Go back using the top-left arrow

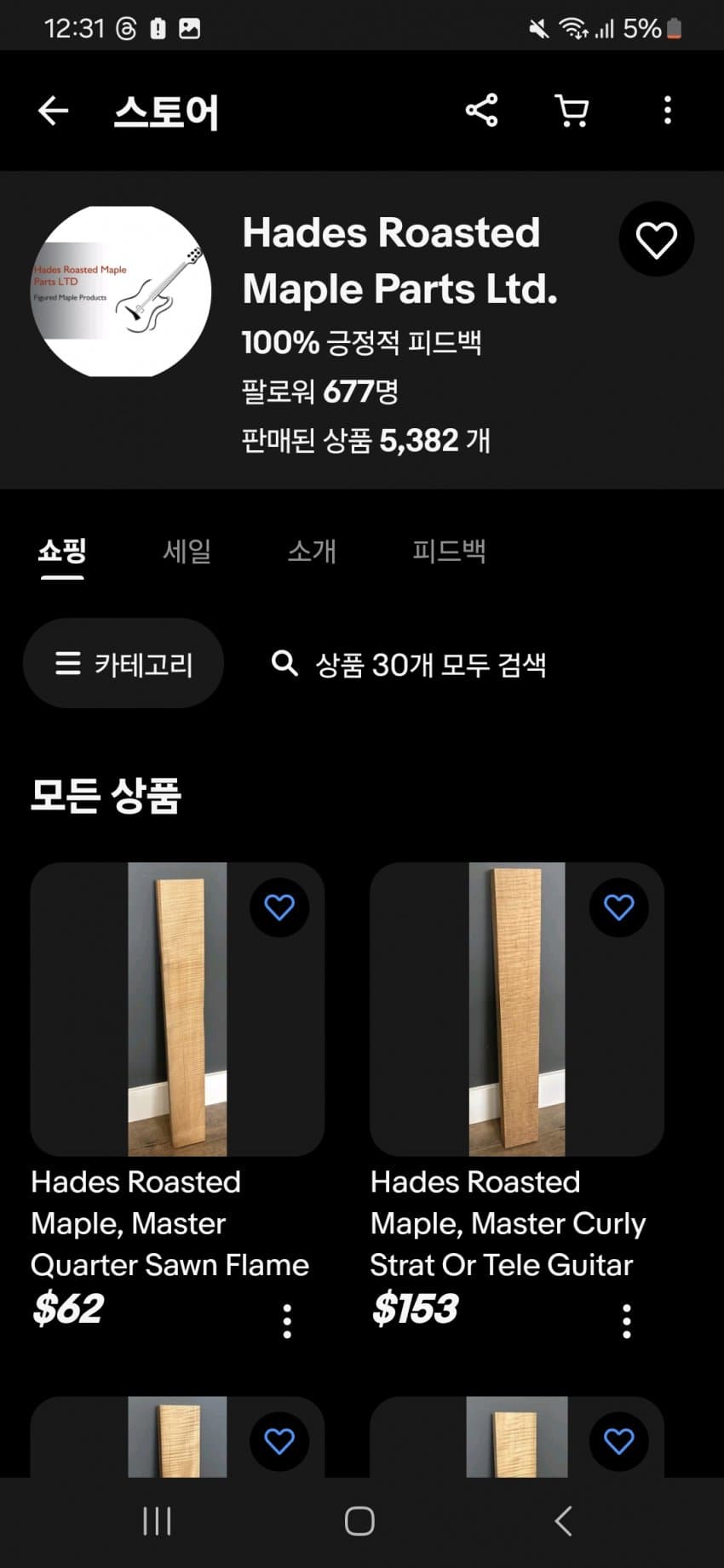tap(53, 111)
